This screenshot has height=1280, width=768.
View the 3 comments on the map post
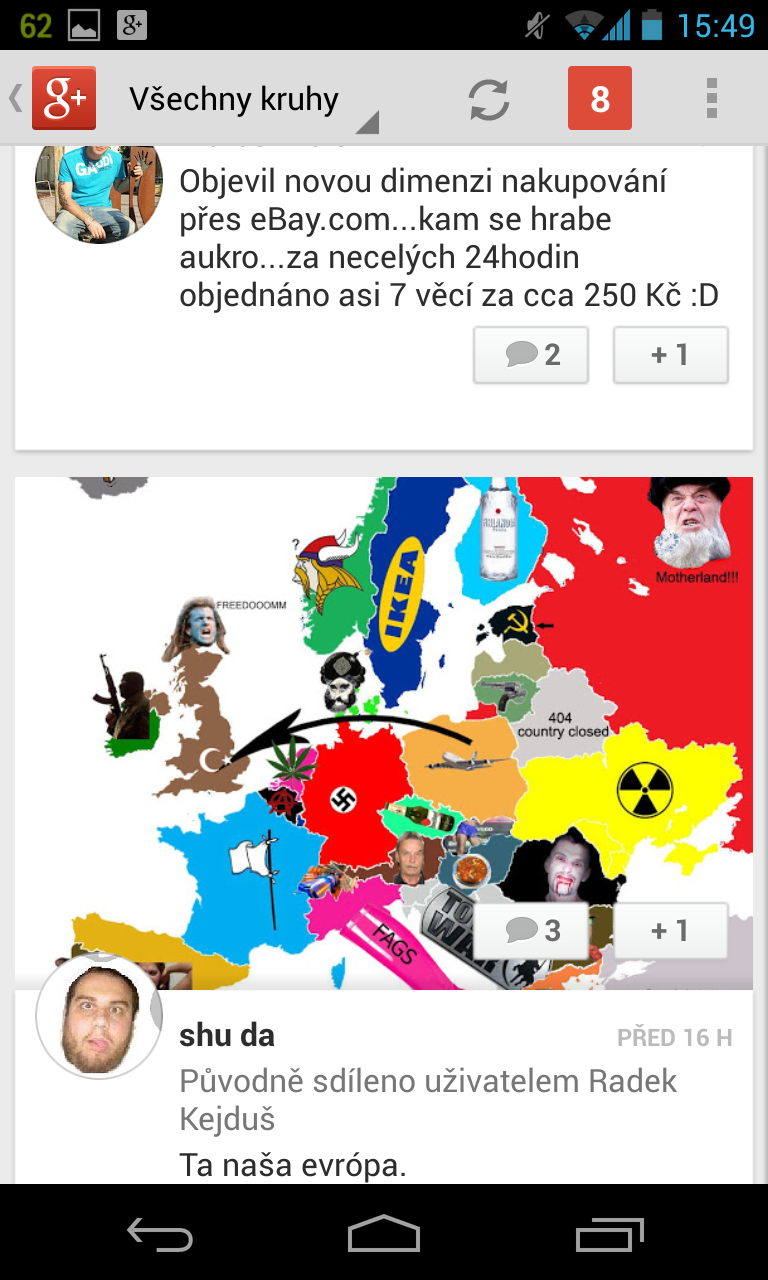pos(531,931)
